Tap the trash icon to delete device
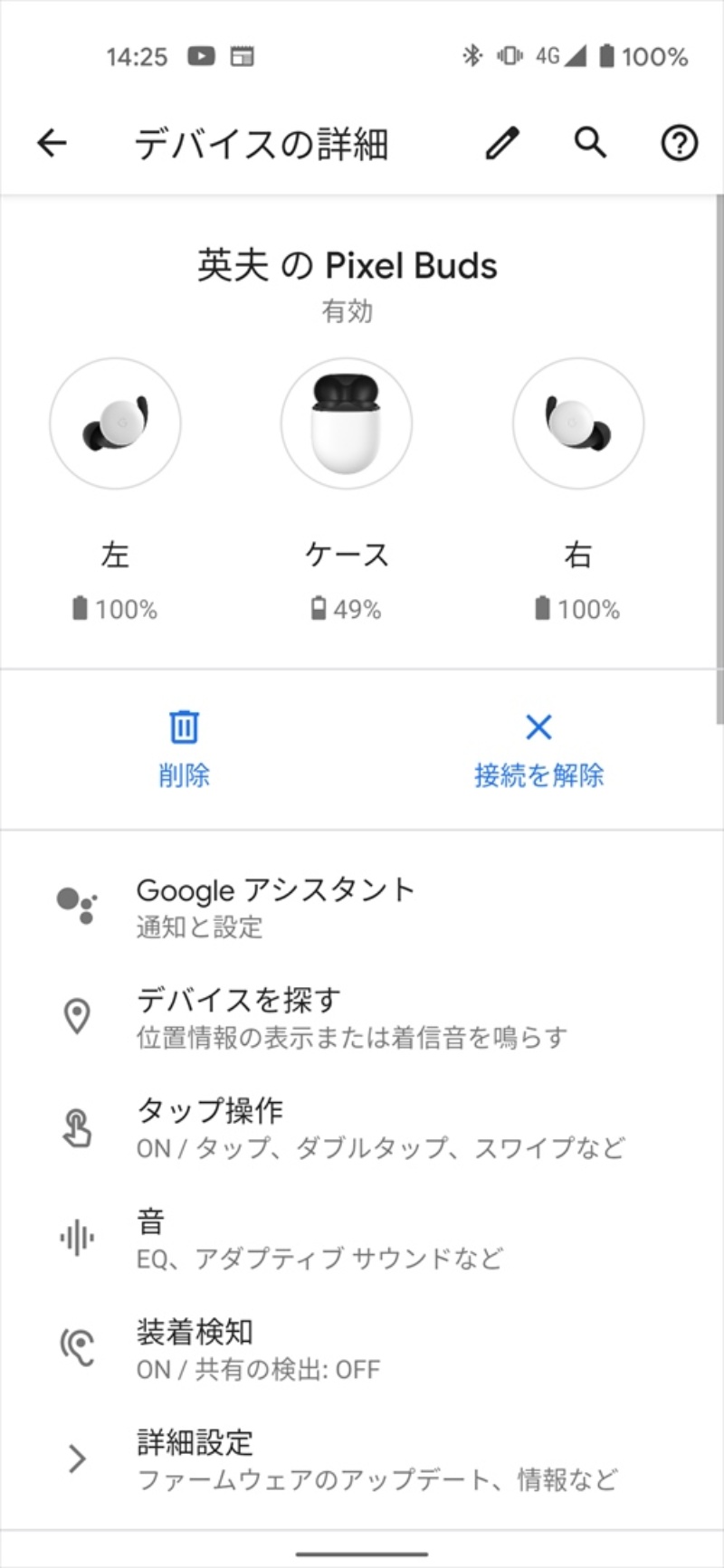Screen dimensions: 724x1568 pyautogui.click(x=183, y=727)
